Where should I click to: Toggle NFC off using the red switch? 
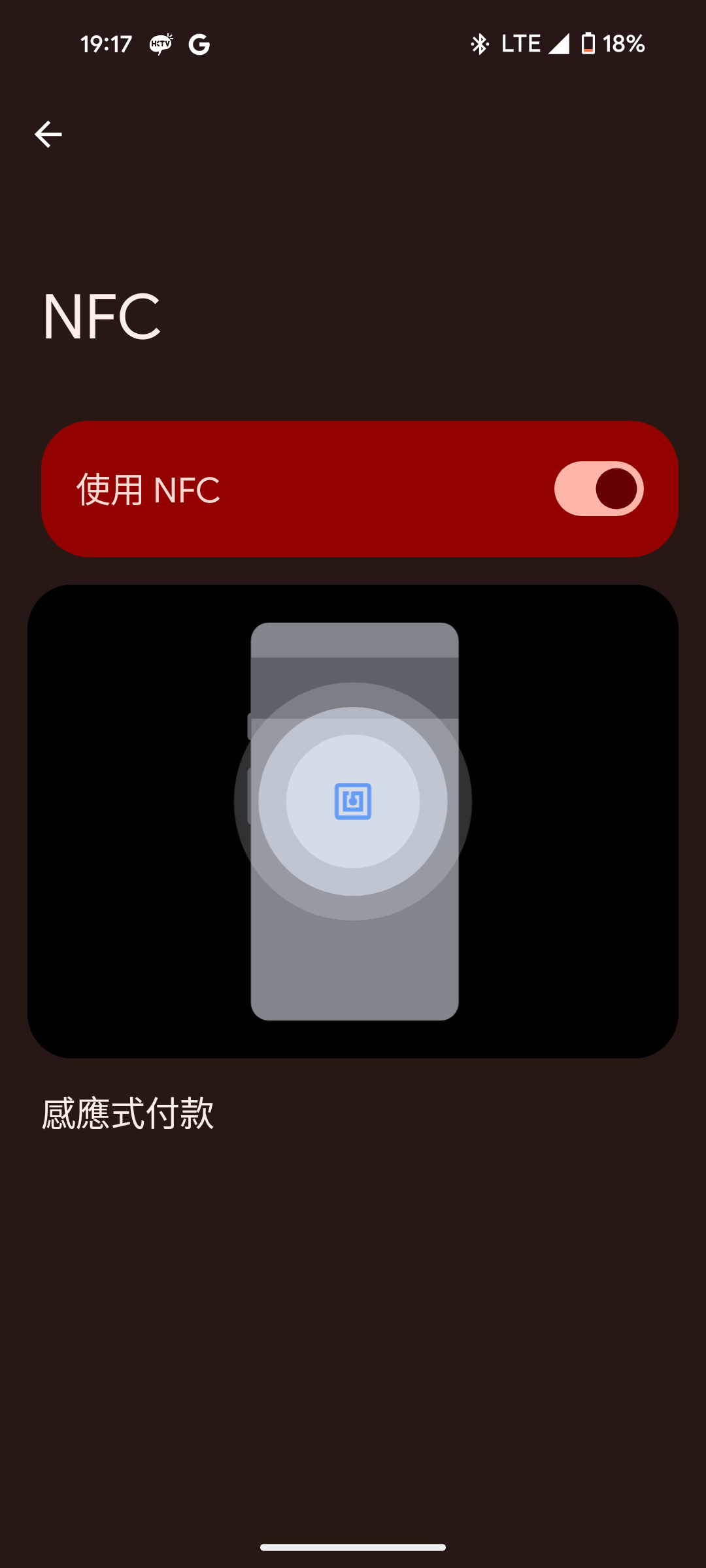pyautogui.click(x=597, y=489)
